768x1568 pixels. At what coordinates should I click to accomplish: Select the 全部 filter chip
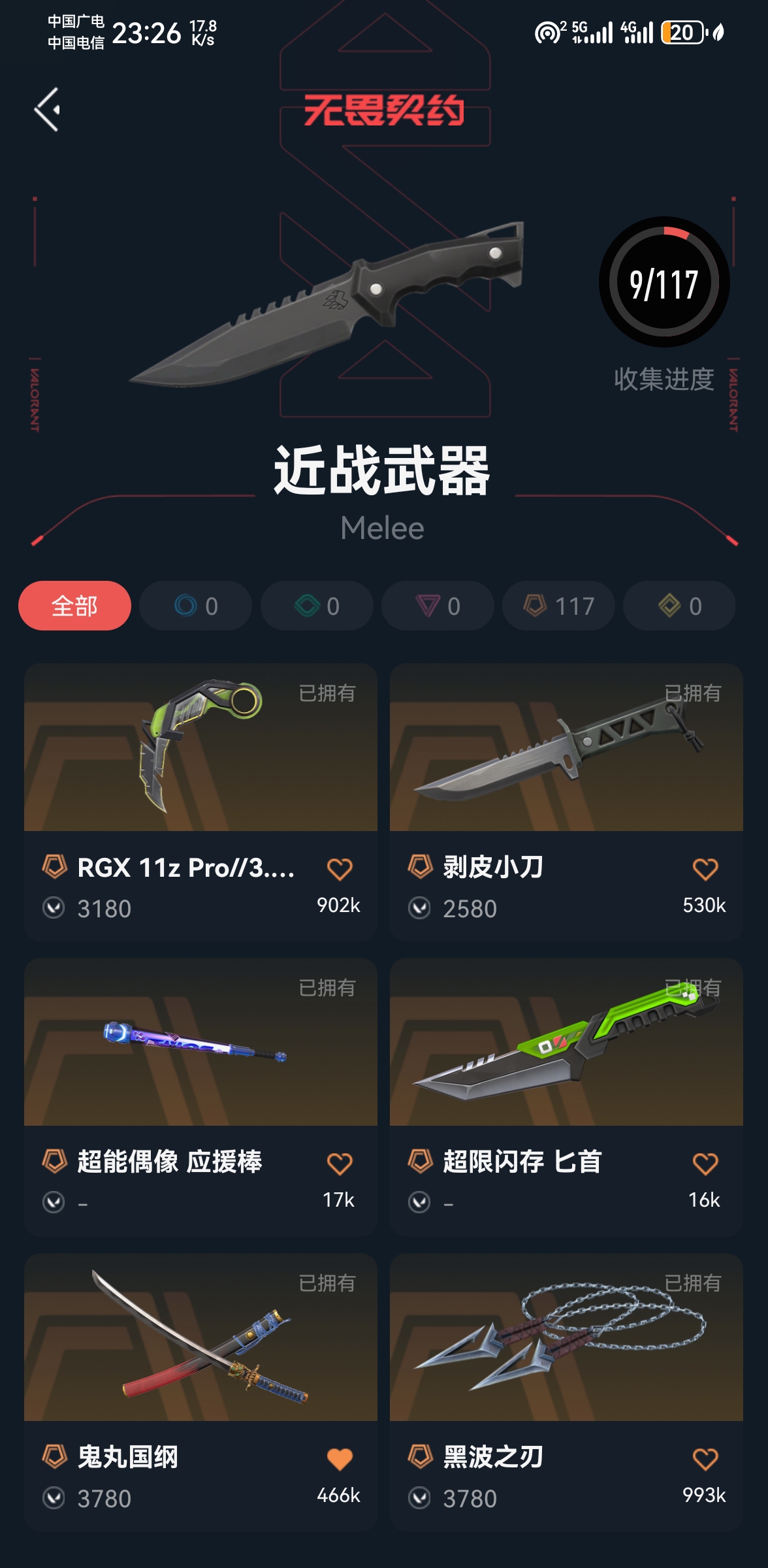(74, 606)
